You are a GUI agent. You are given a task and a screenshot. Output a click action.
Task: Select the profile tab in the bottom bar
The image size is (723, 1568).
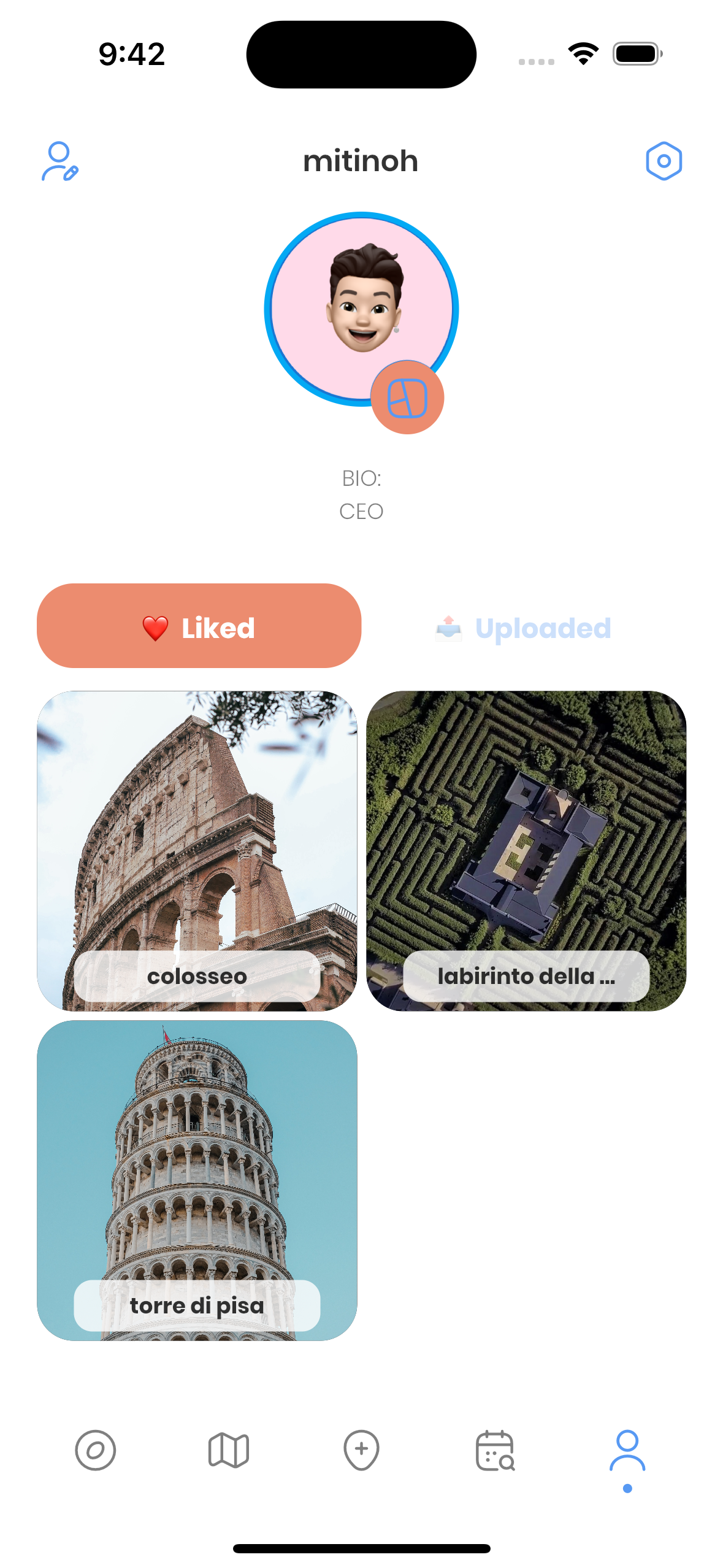627,1451
